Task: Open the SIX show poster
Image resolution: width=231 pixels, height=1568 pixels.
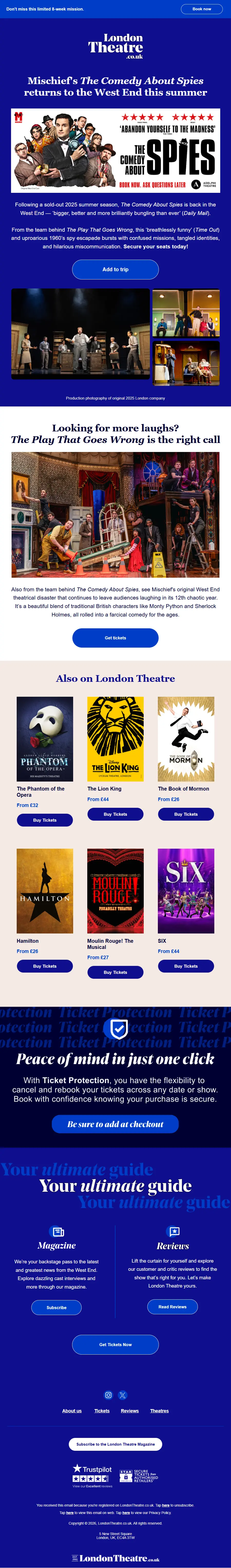Action: [x=186, y=891]
